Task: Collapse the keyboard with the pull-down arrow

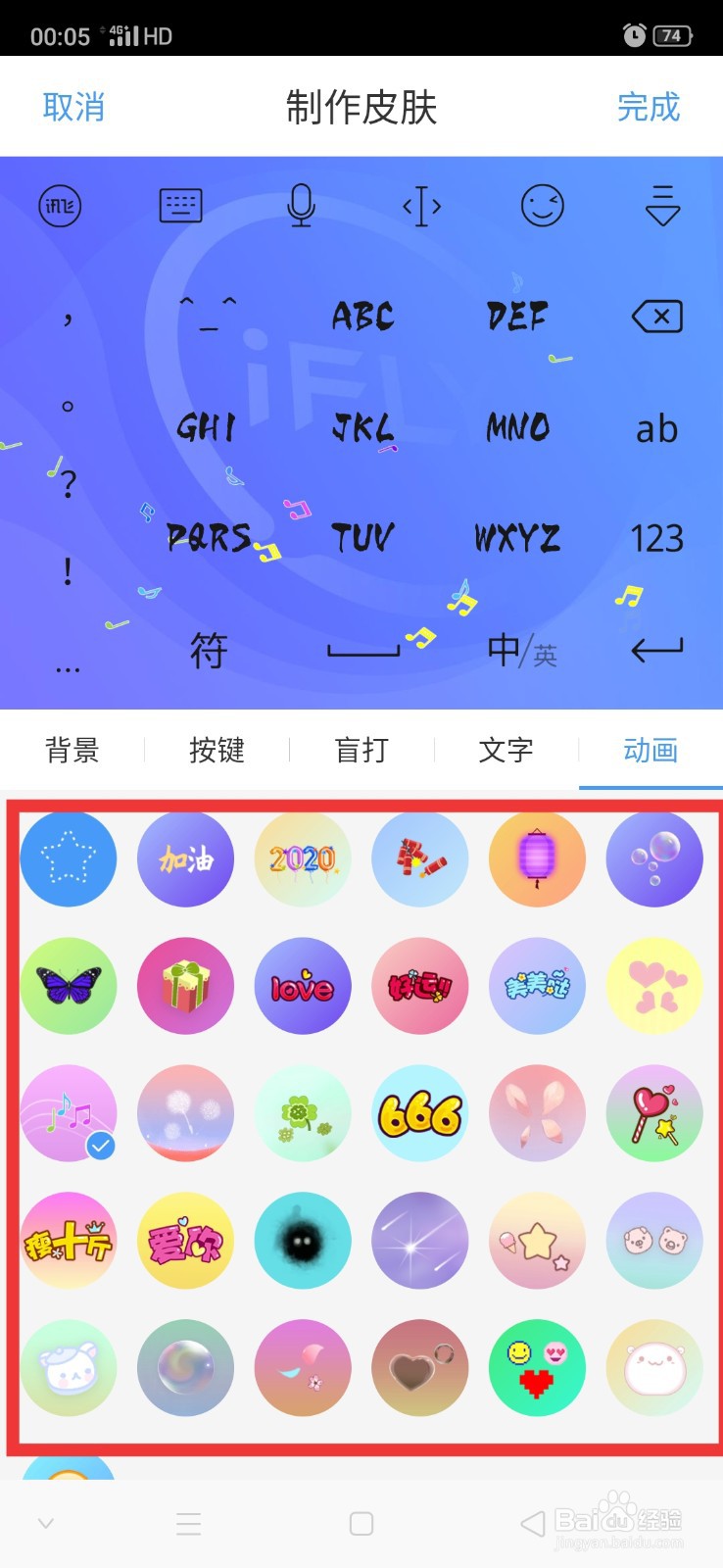Action: [x=662, y=207]
